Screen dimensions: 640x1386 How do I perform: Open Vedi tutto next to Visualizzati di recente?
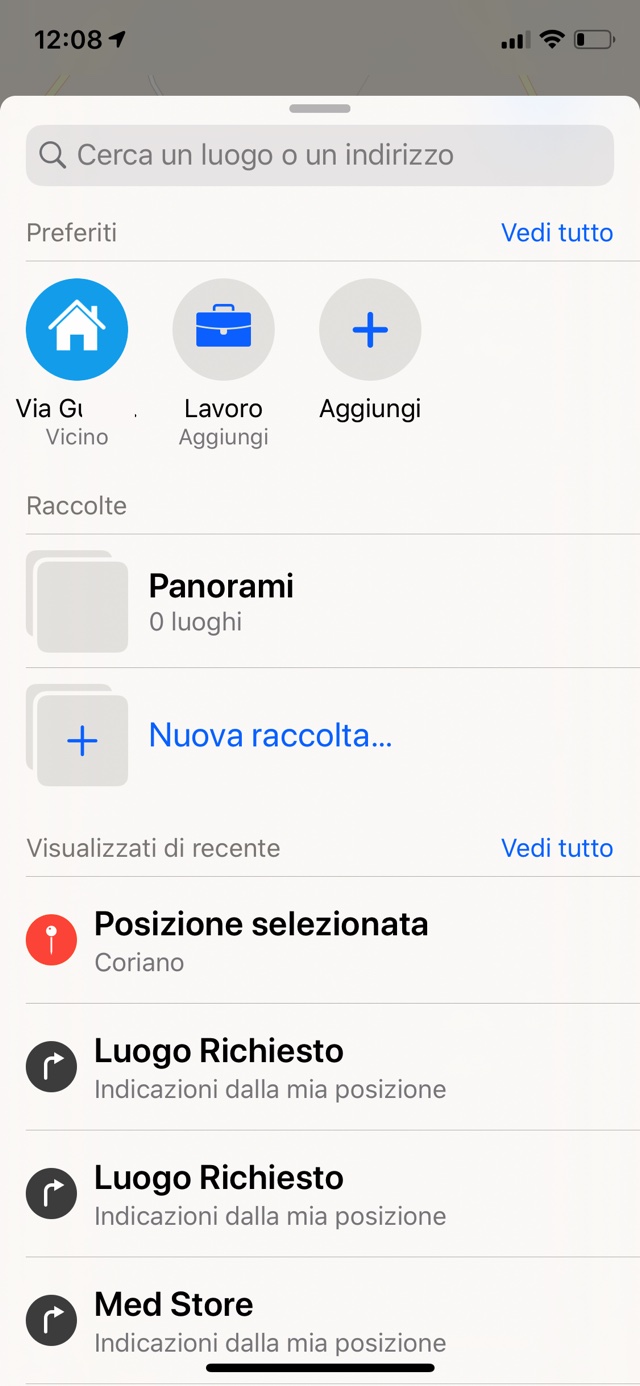point(557,848)
